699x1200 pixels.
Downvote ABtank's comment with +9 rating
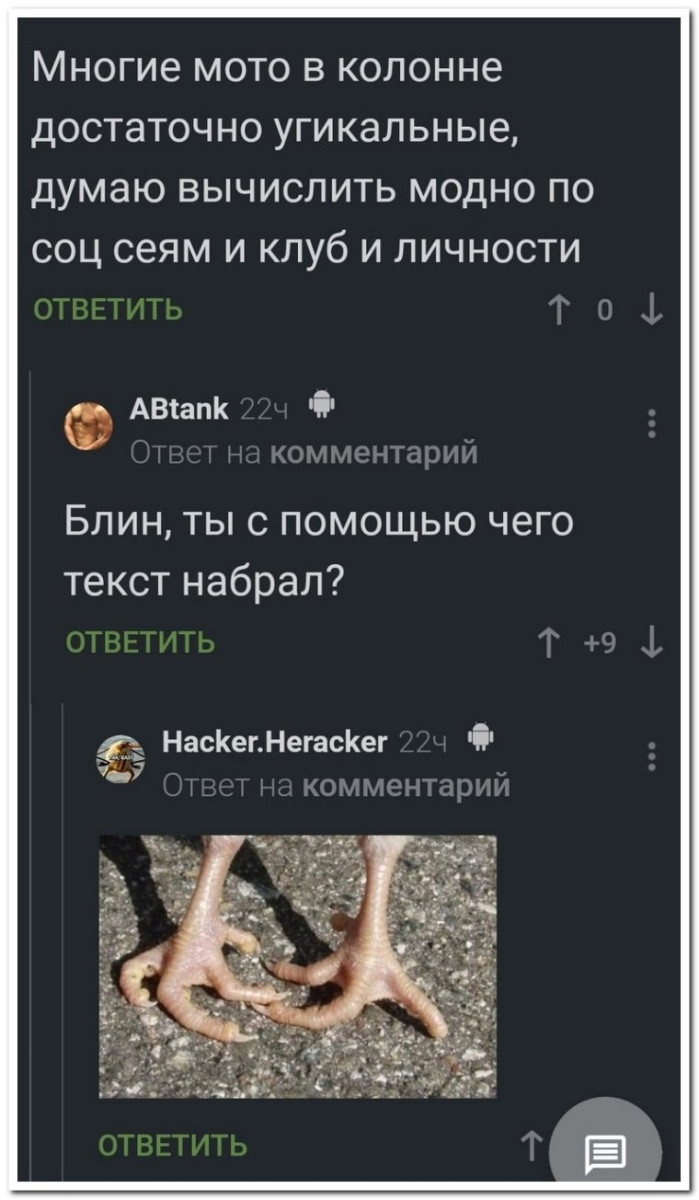pos(651,641)
